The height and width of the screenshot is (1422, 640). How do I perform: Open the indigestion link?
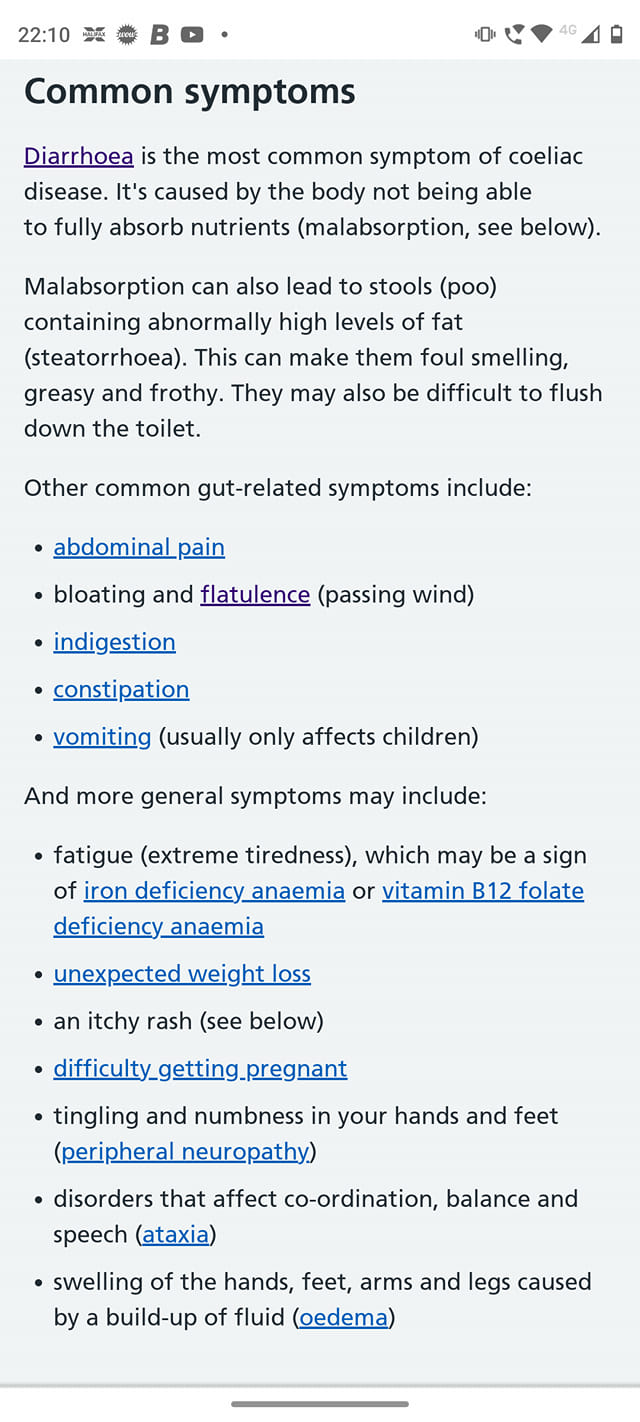tap(114, 642)
